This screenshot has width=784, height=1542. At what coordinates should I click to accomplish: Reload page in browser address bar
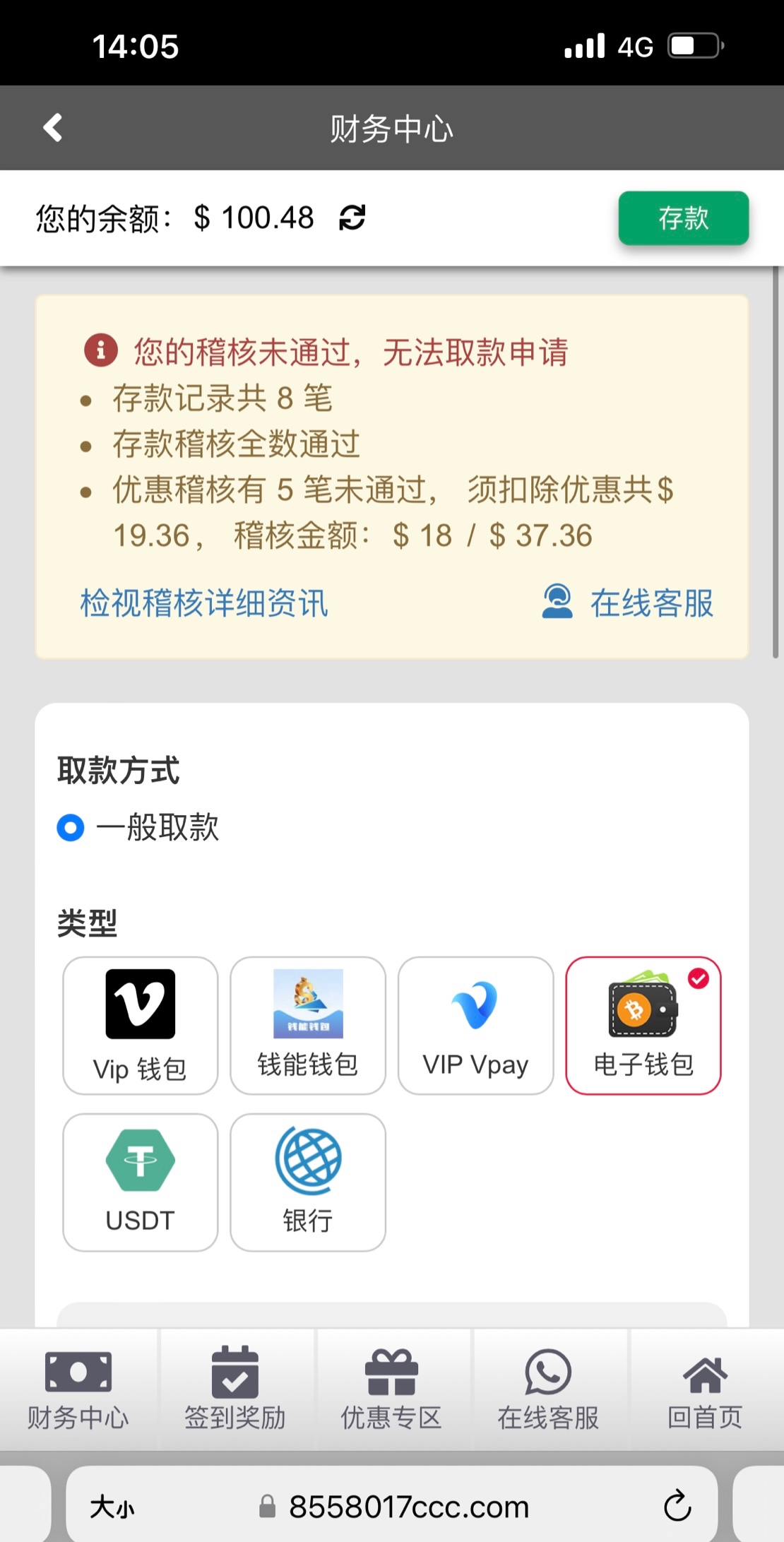pyautogui.click(x=677, y=1507)
